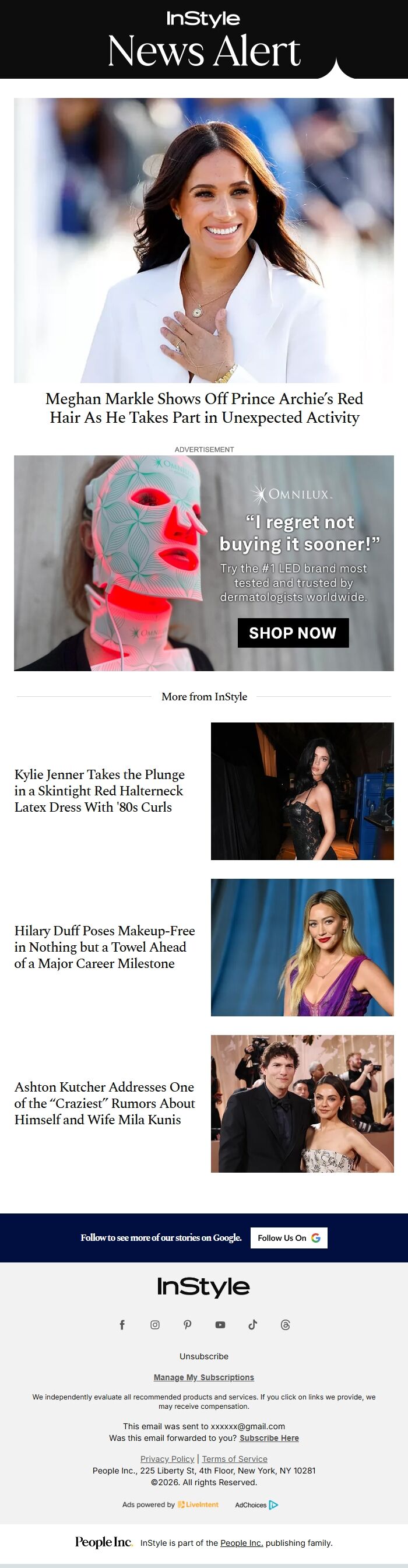Go to InStyle on Pinterest
This screenshot has width=408, height=1568.
(187, 1324)
